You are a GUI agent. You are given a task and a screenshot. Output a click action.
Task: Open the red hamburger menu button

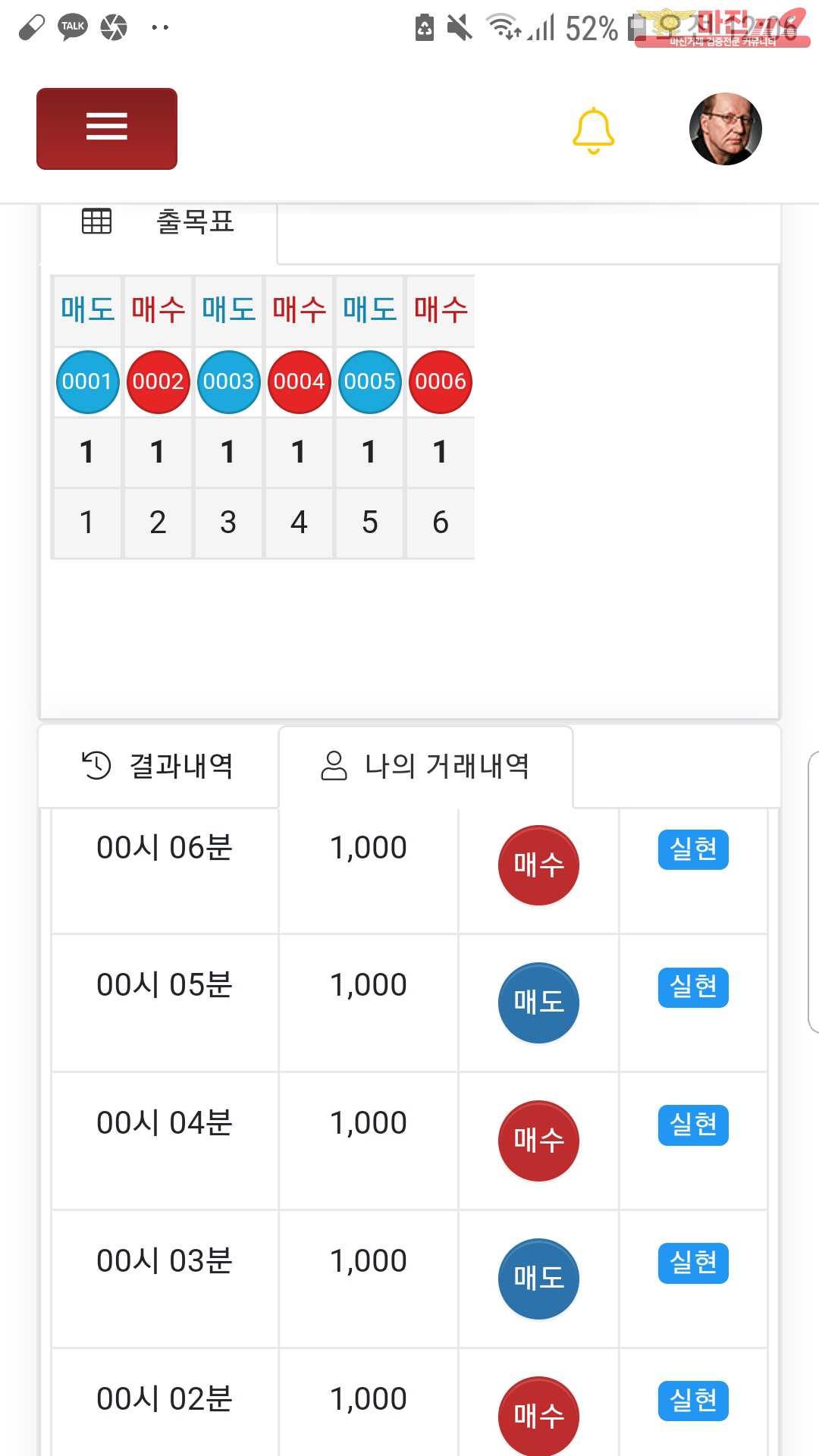(107, 128)
